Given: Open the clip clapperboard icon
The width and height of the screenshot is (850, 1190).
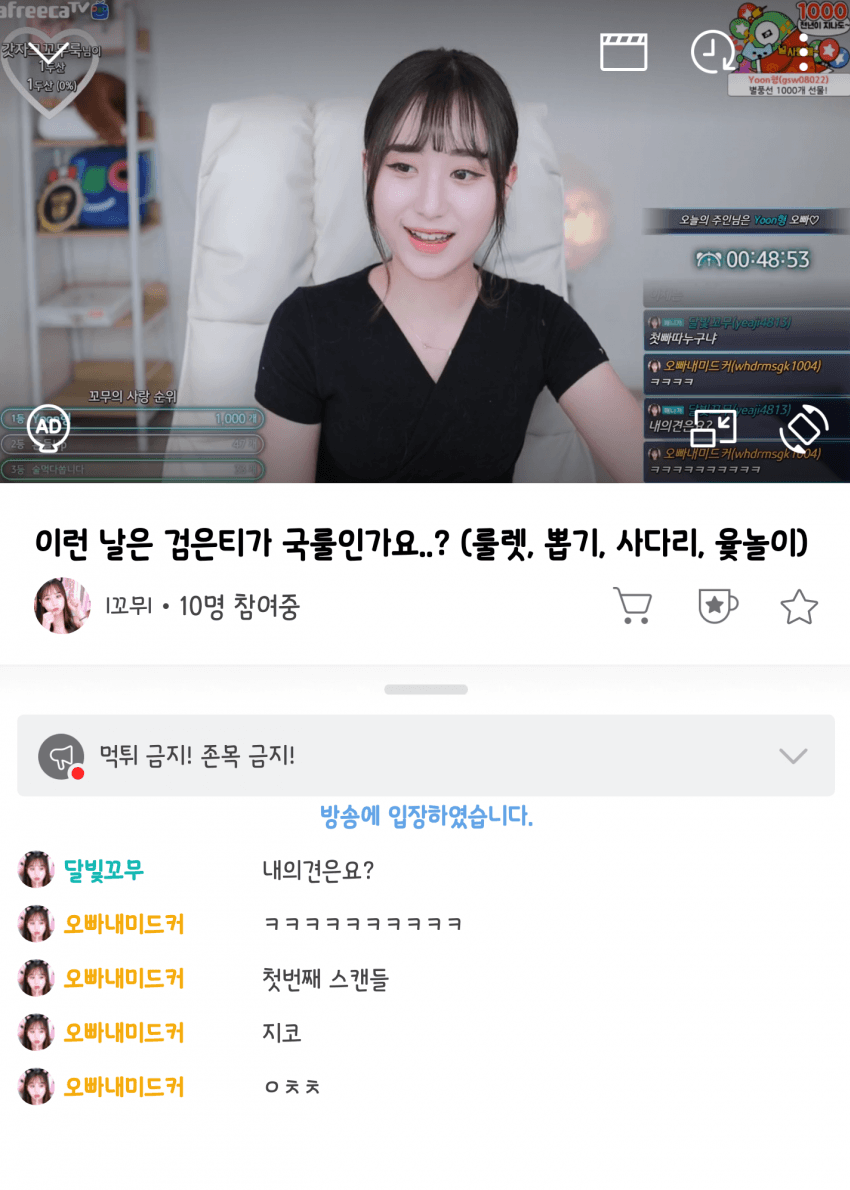Looking at the screenshot, I should pos(624,52).
